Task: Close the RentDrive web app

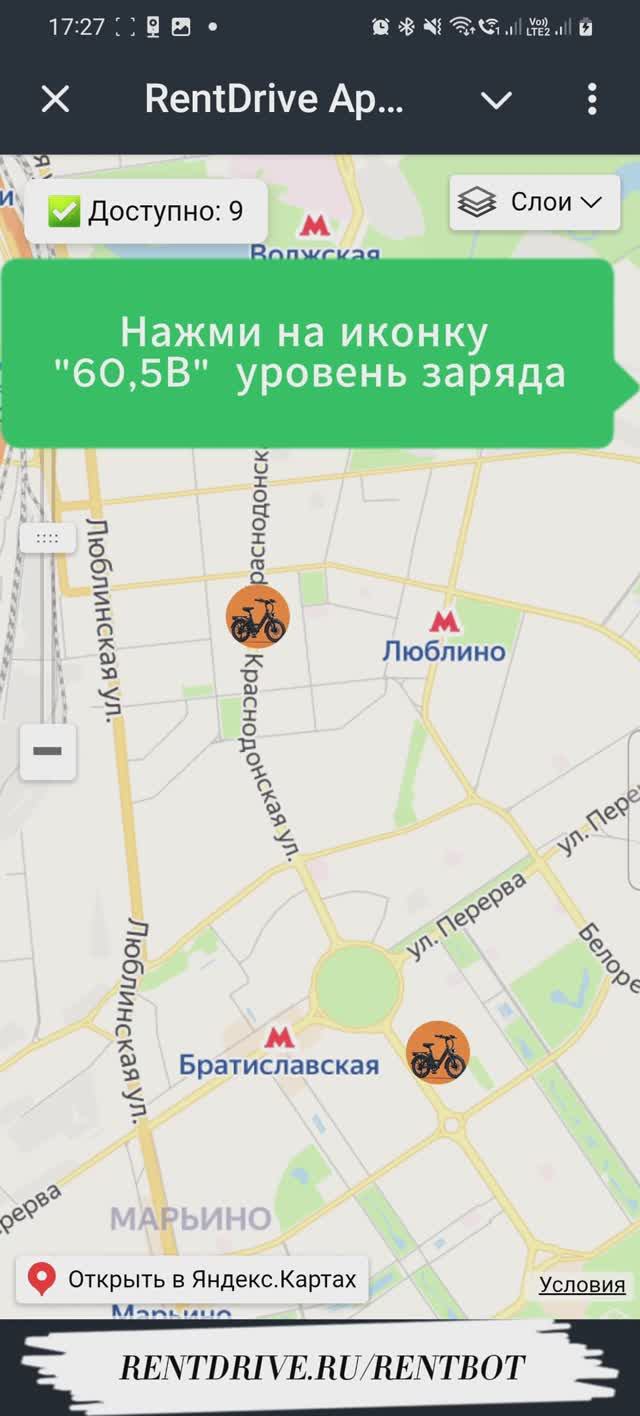Action: coord(55,99)
